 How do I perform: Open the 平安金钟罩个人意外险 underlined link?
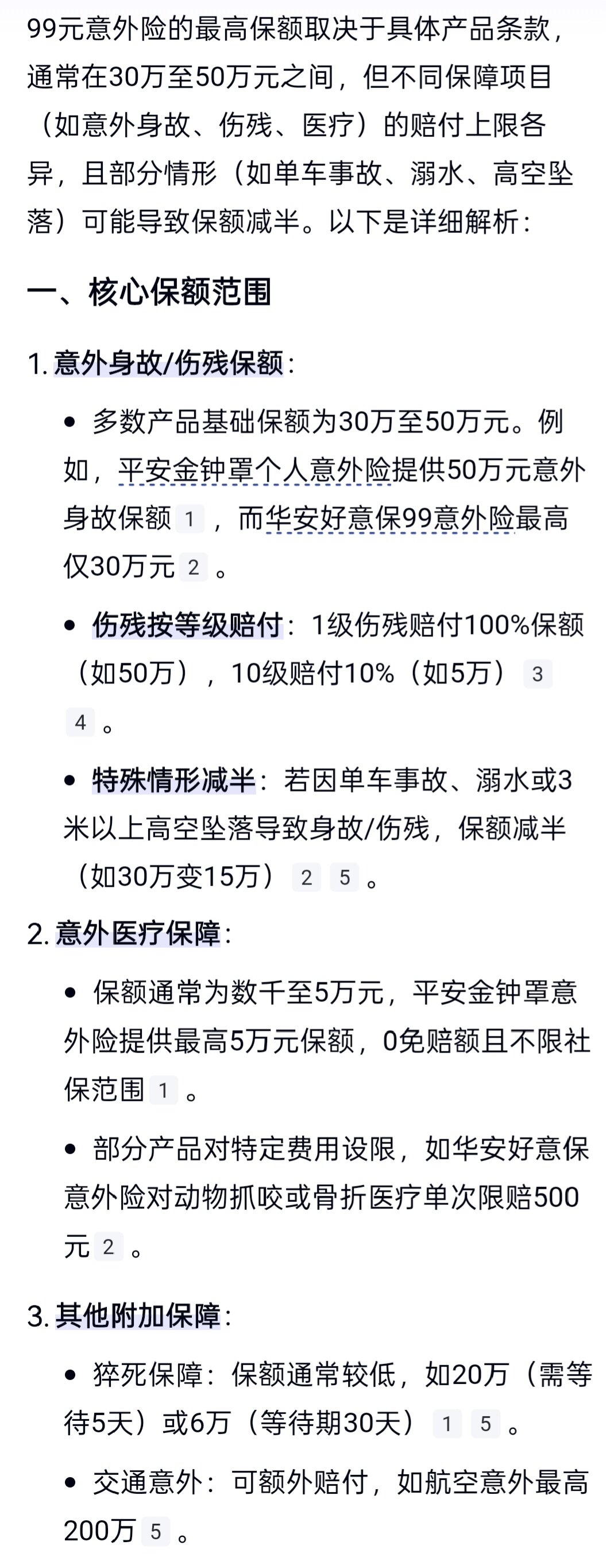pyautogui.click(x=254, y=471)
